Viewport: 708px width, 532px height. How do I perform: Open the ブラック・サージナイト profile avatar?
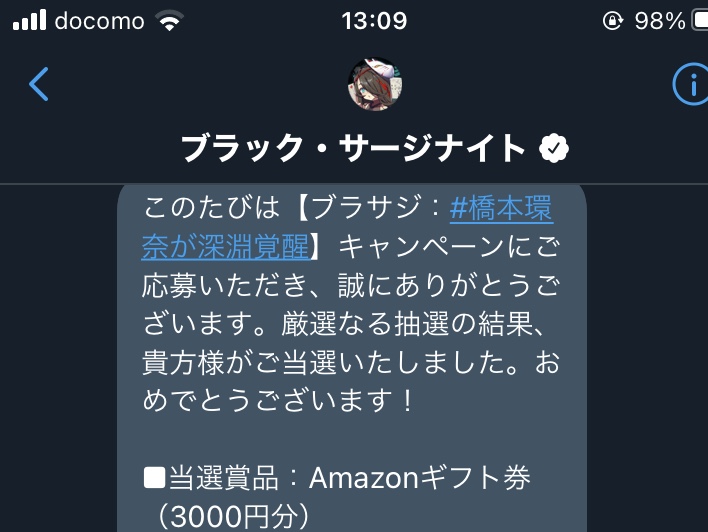[x=375, y=85]
